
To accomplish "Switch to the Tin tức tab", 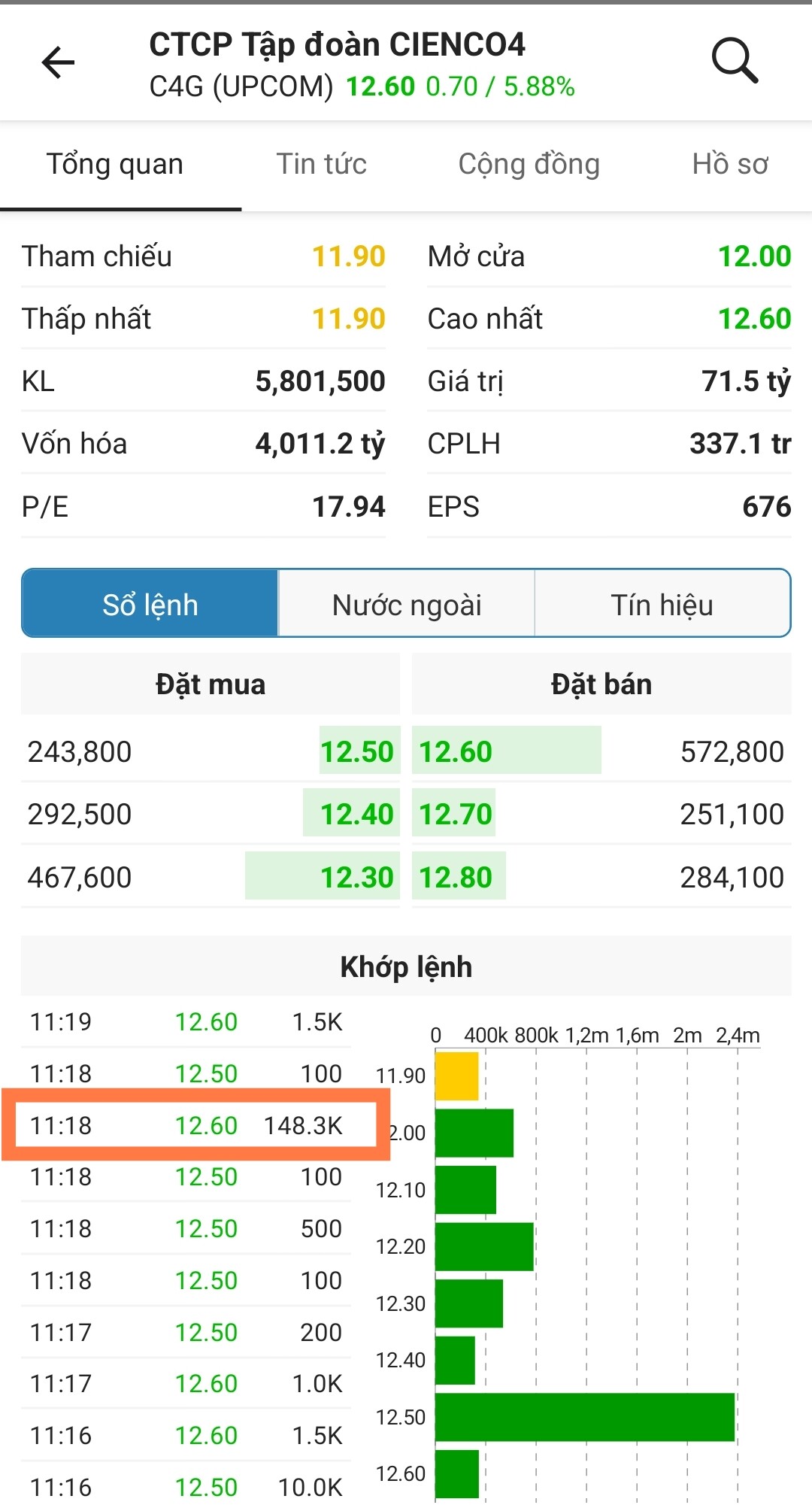I will (x=321, y=164).
